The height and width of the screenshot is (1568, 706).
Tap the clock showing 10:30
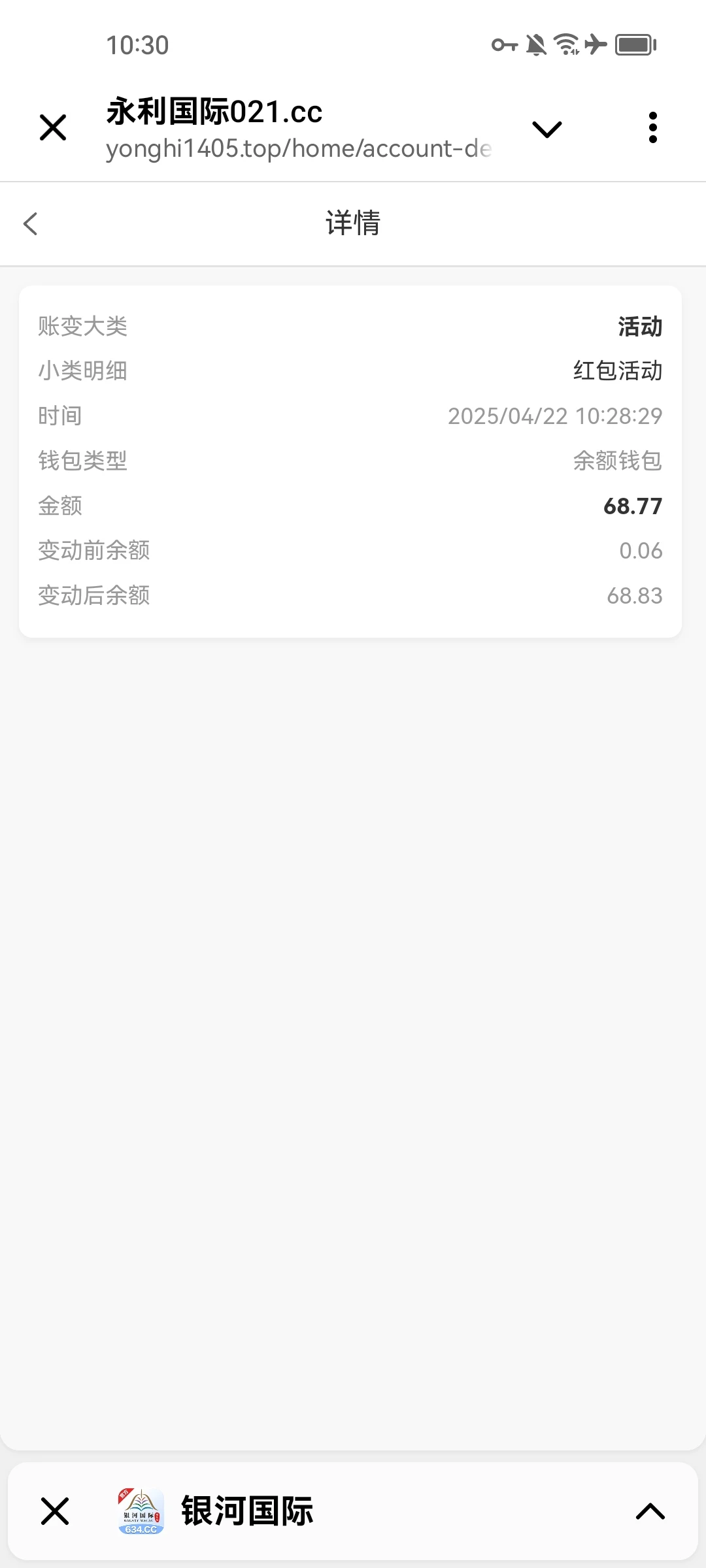137,44
